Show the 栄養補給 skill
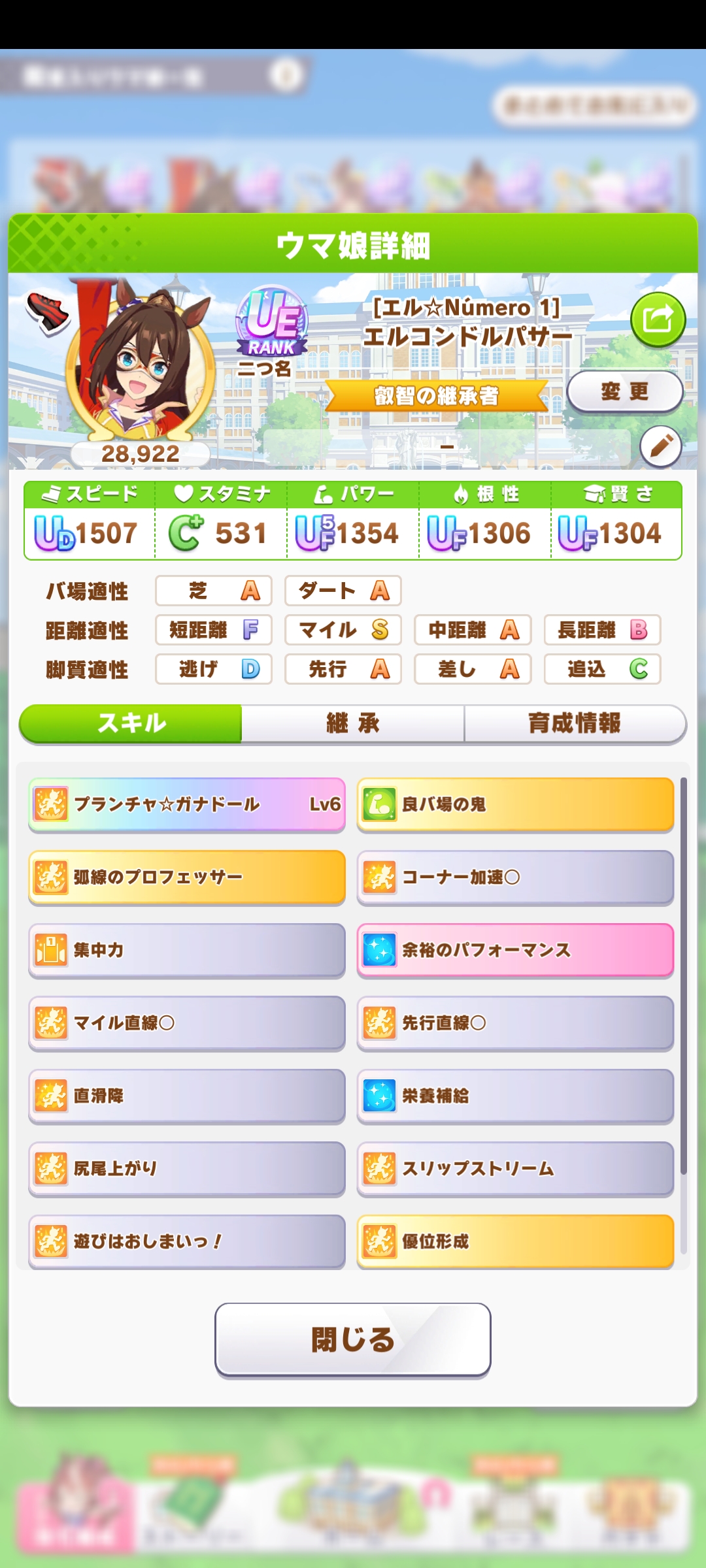 pyautogui.click(x=515, y=1096)
